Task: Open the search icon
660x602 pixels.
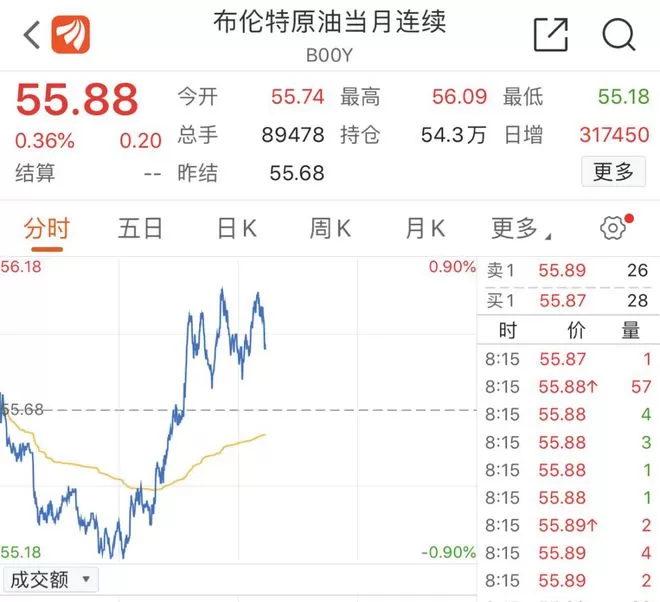Action: click(618, 35)
